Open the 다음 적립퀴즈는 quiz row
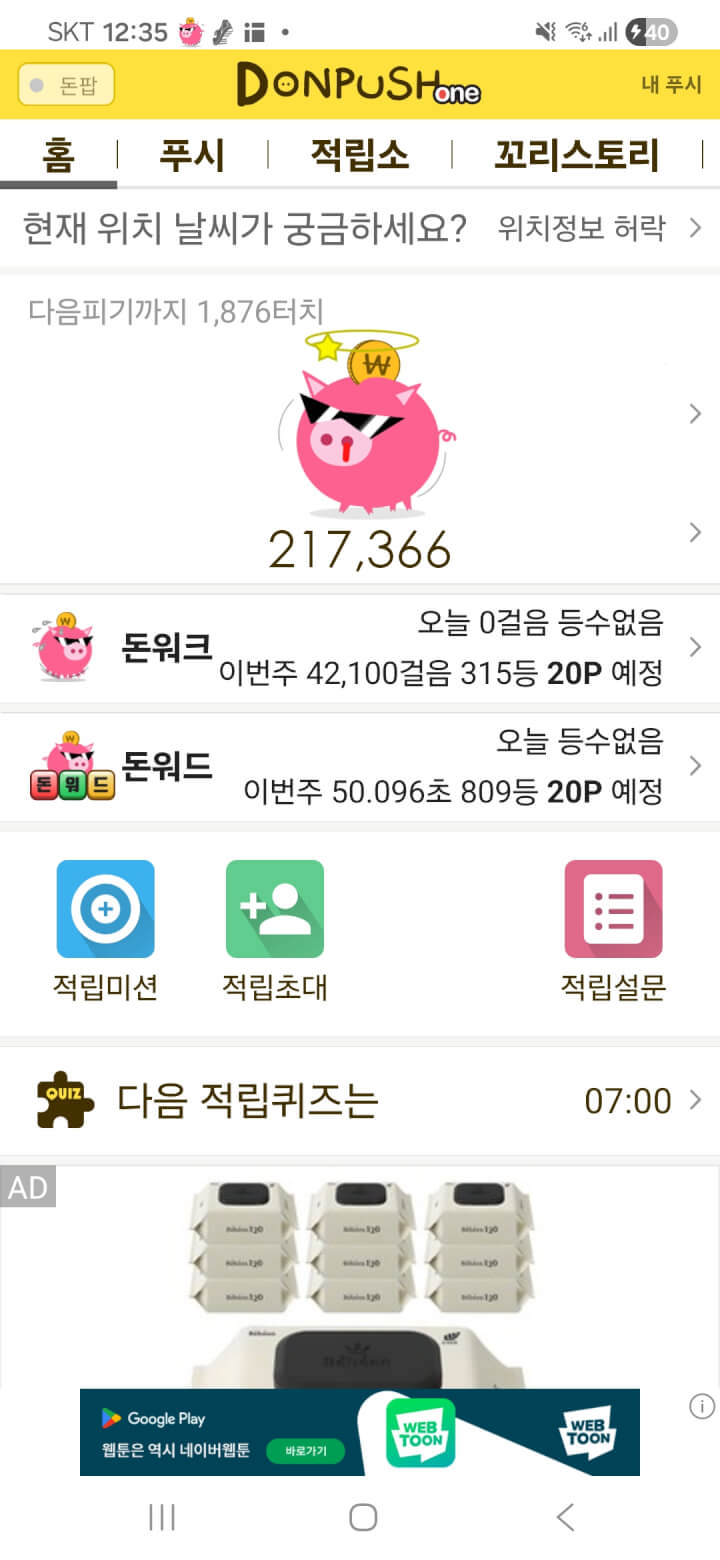This screenshot has width=720, height=1560. 360,1101
